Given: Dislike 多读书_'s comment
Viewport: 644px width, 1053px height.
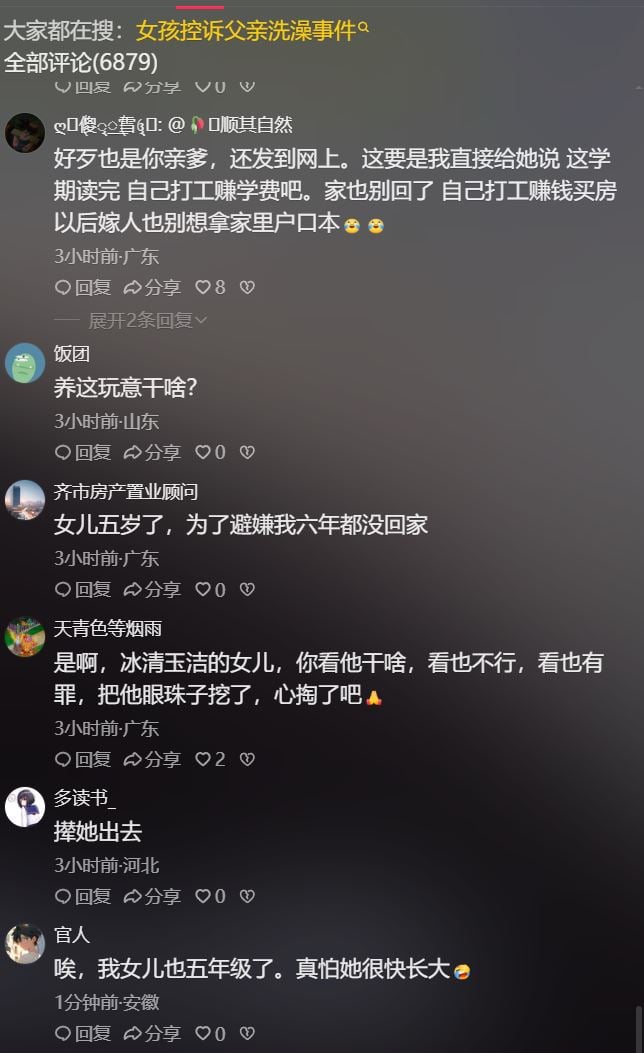Looking at the screenshot, I should [x=247, y=896].
